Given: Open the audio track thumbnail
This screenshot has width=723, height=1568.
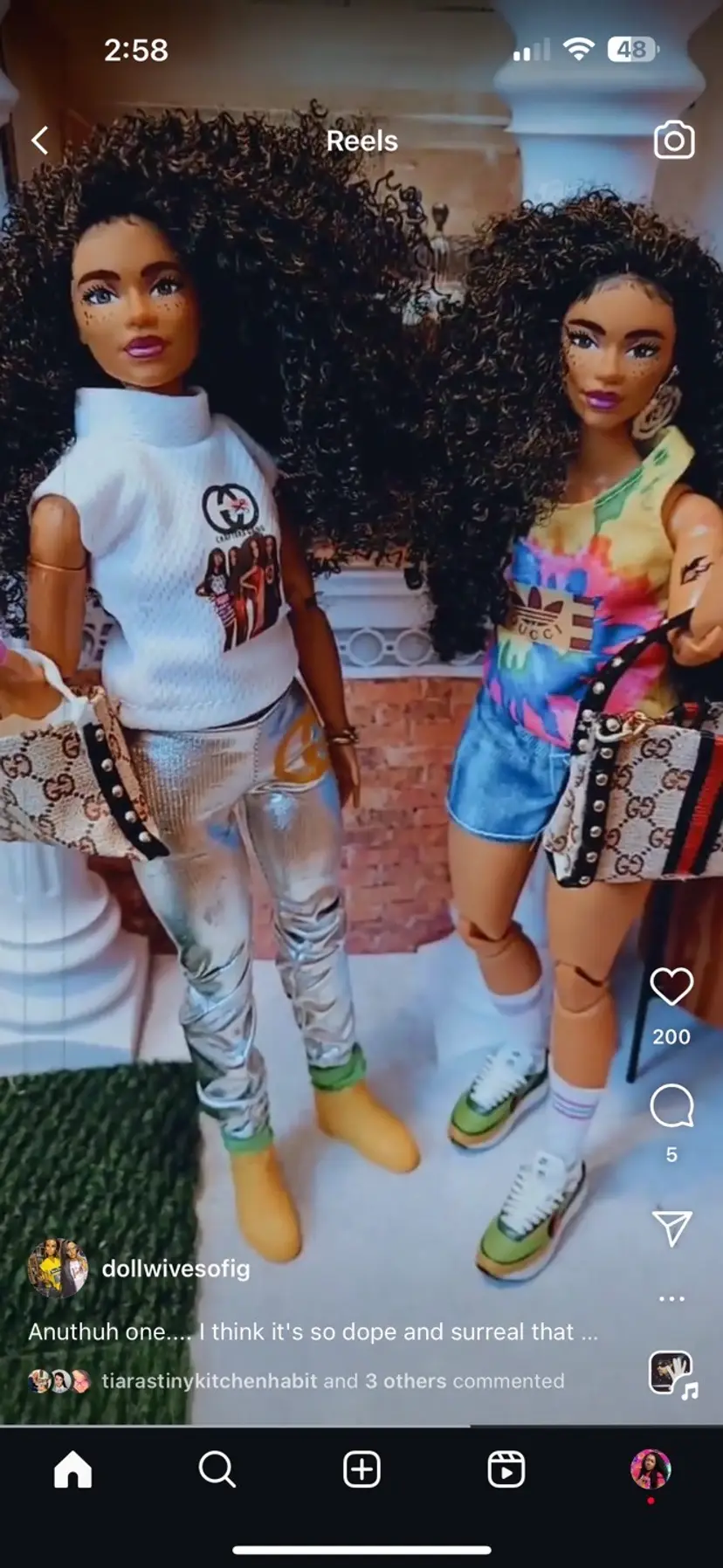Looking at the screenshot, I should [x=671, y=1374].
